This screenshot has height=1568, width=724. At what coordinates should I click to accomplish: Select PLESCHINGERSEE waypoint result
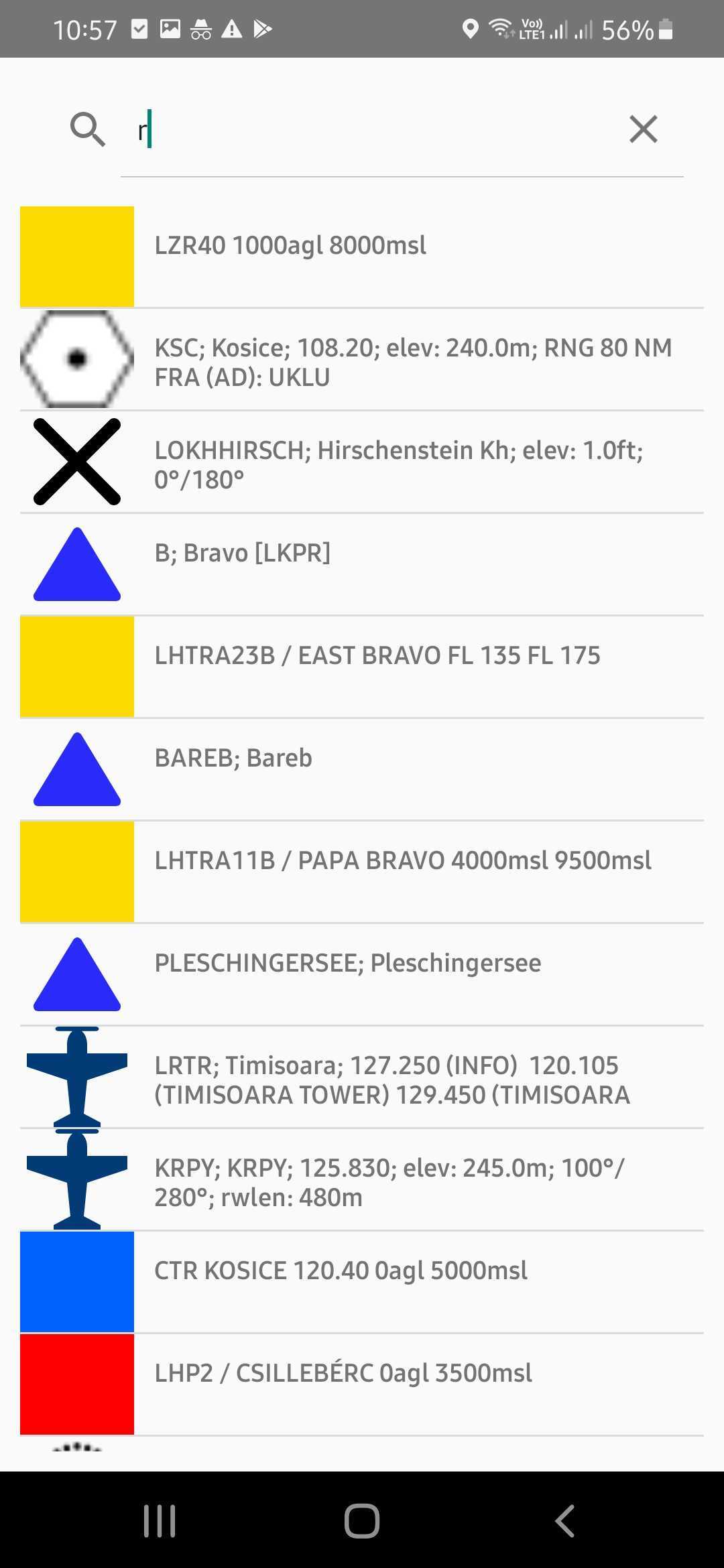362,975
